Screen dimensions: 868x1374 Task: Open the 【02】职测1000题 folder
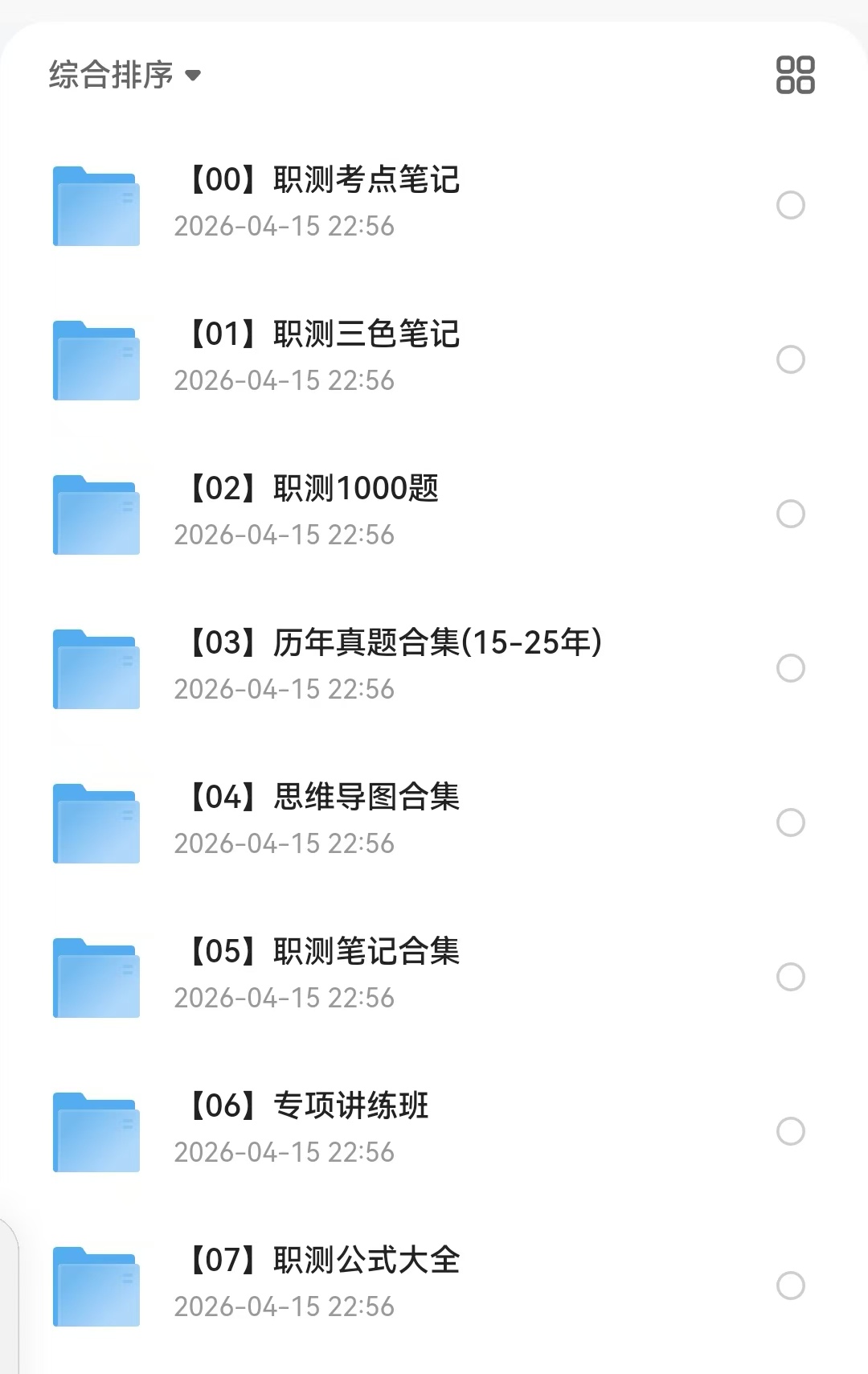pos(315,489)
